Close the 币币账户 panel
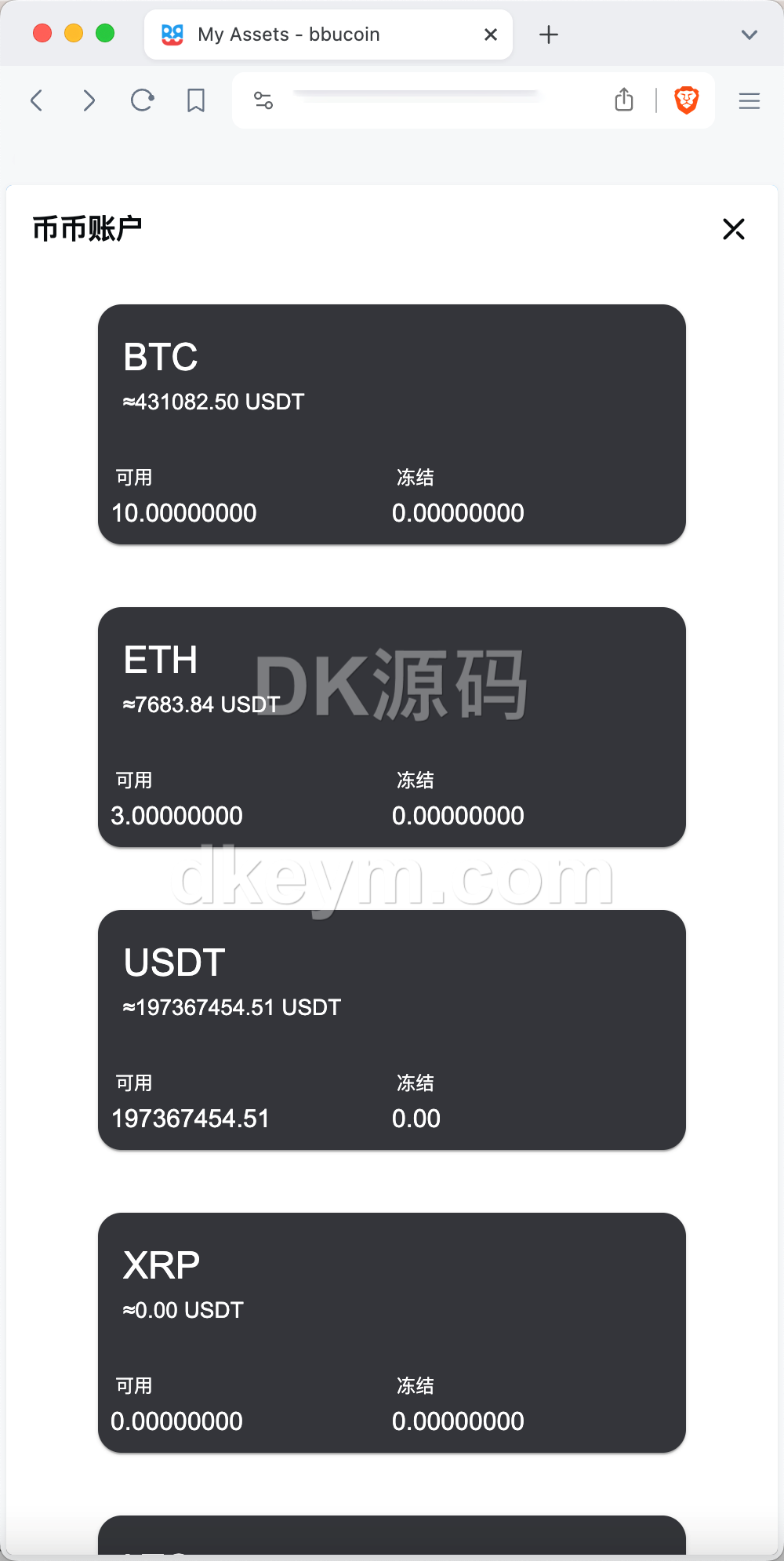784x1561 pixels. [x=733, y=229]
